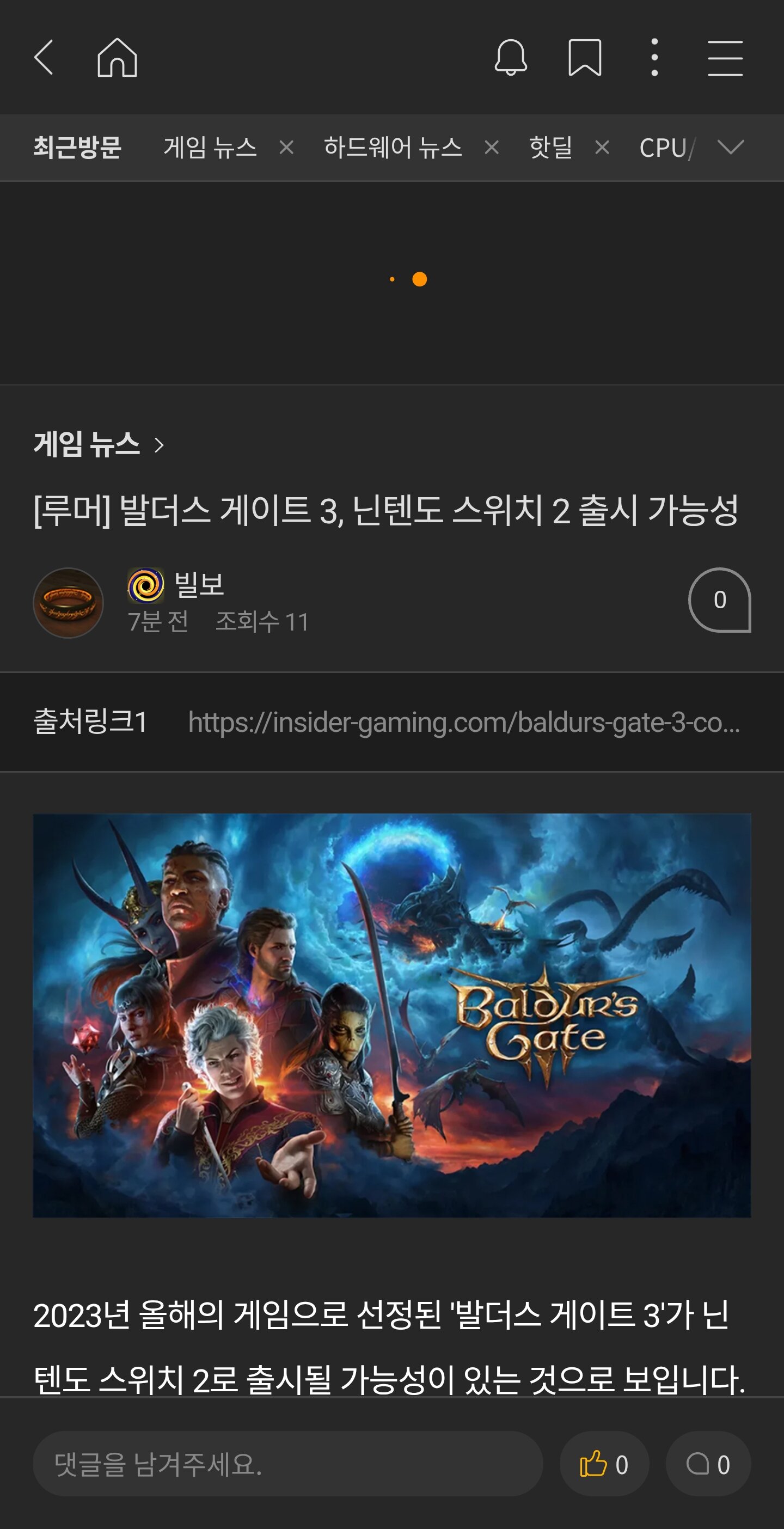Screen dimensions: 784x1529
Task: Open the notifications bell
Action: click(510, 58)
